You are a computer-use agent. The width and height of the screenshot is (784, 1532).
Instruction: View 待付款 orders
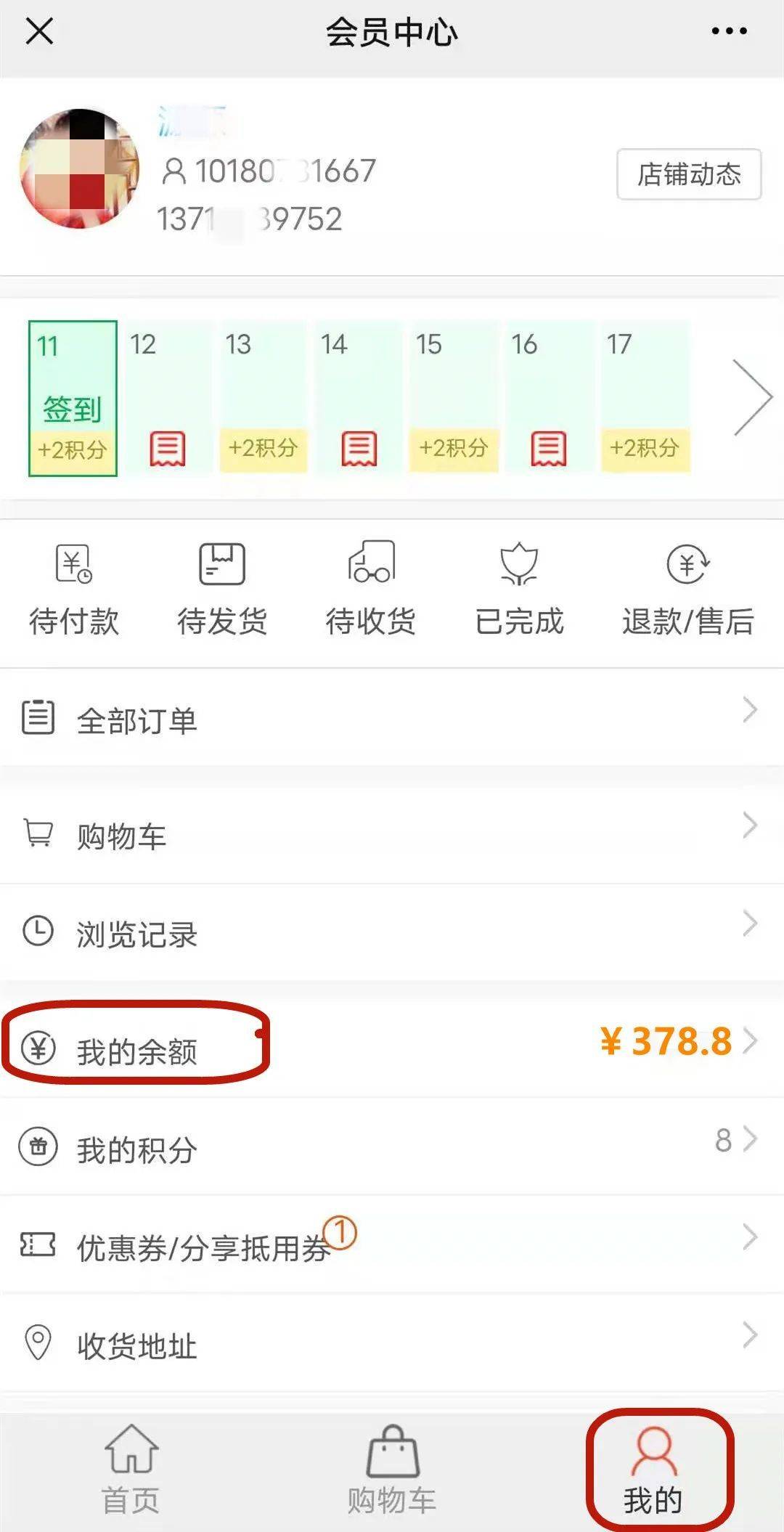[x=74, y=590]
